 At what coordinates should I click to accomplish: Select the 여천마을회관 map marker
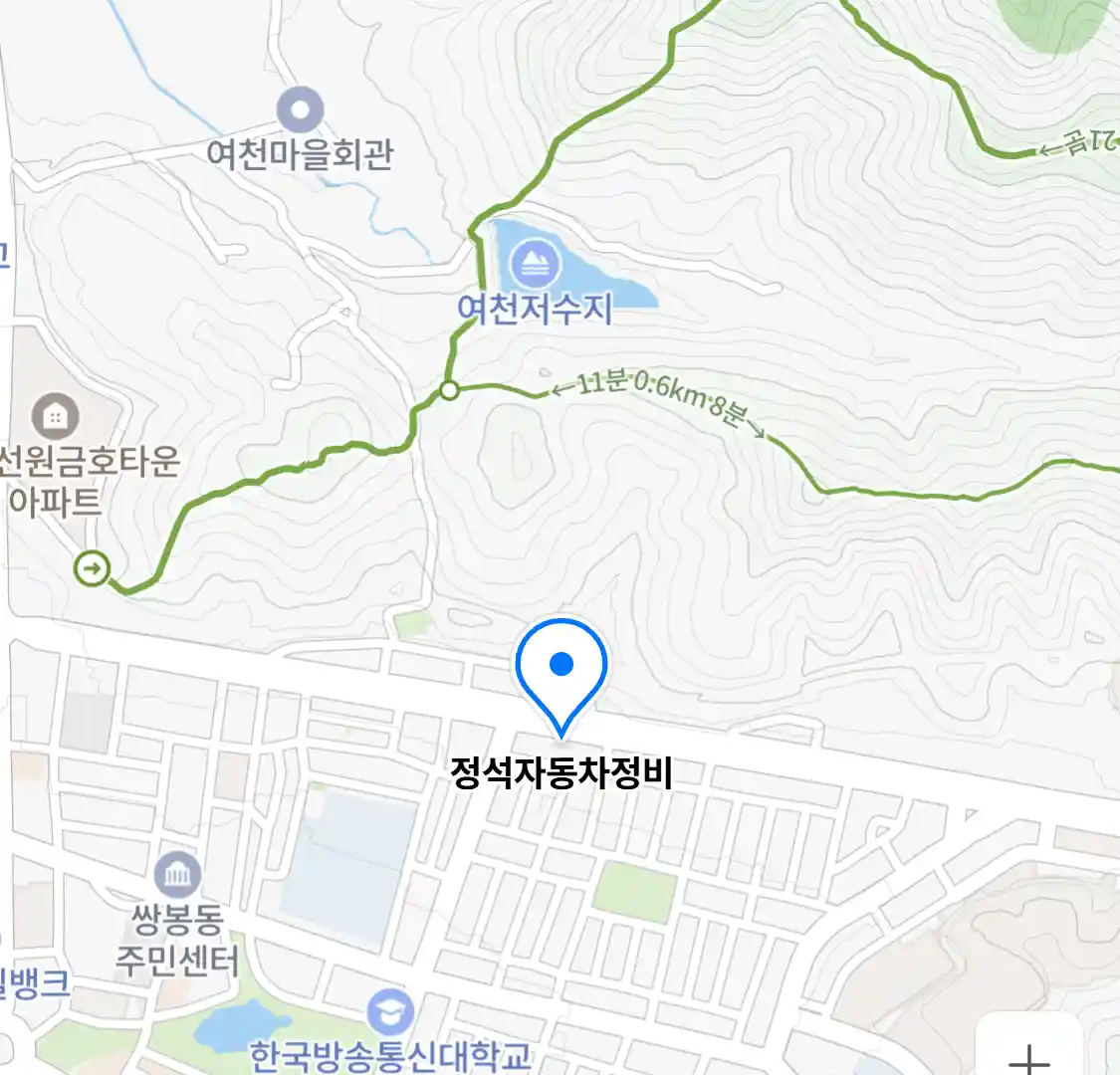click(301, 109)
